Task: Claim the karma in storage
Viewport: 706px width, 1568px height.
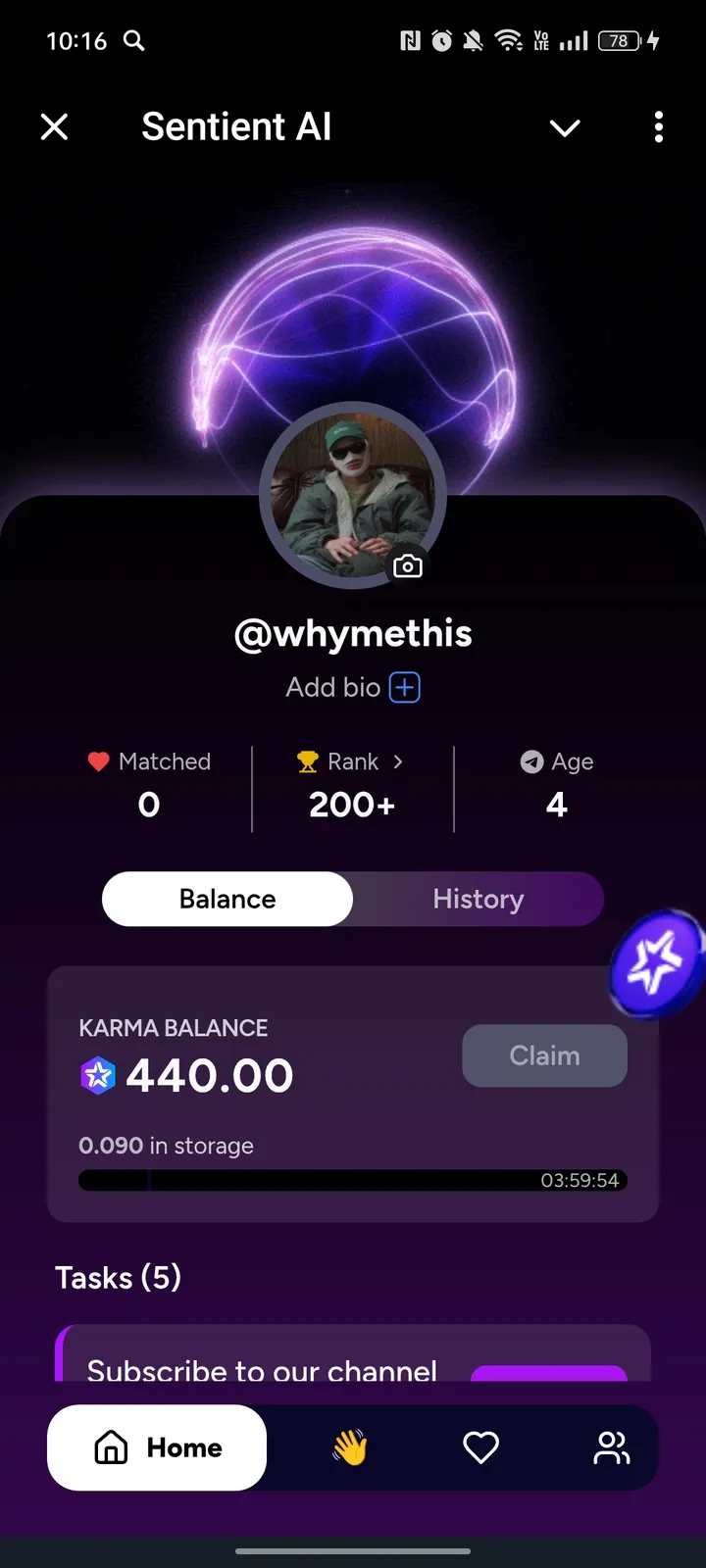Action: click(x=544, y=1055)
